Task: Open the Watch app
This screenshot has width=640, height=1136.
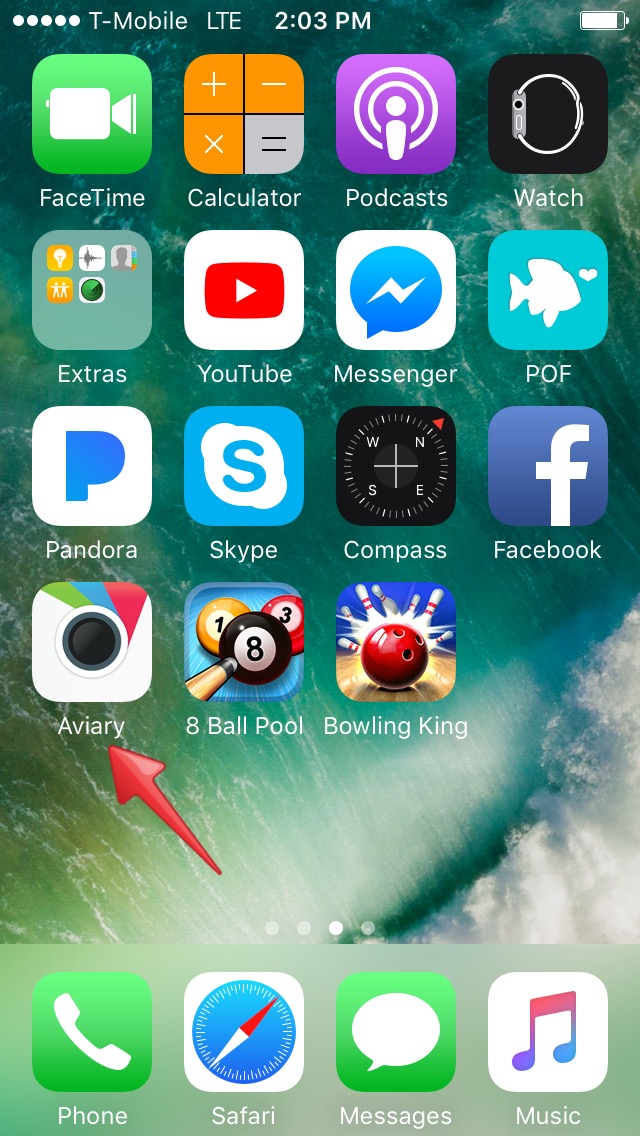Action: tap(548, 114)
